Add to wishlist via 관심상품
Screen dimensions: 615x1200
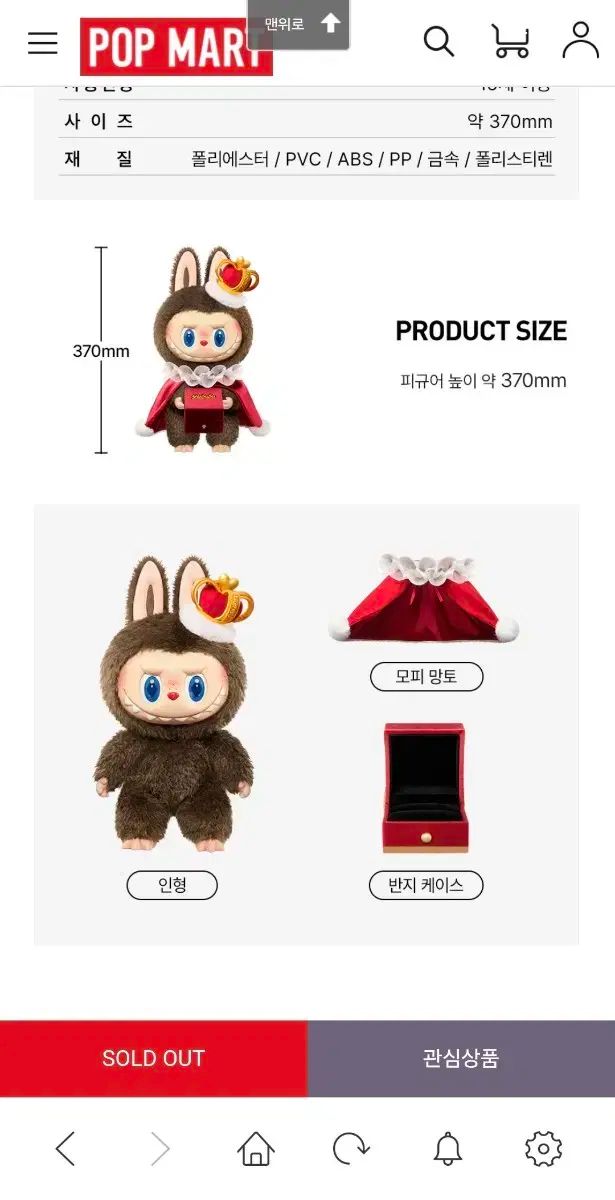(461, 1058)
